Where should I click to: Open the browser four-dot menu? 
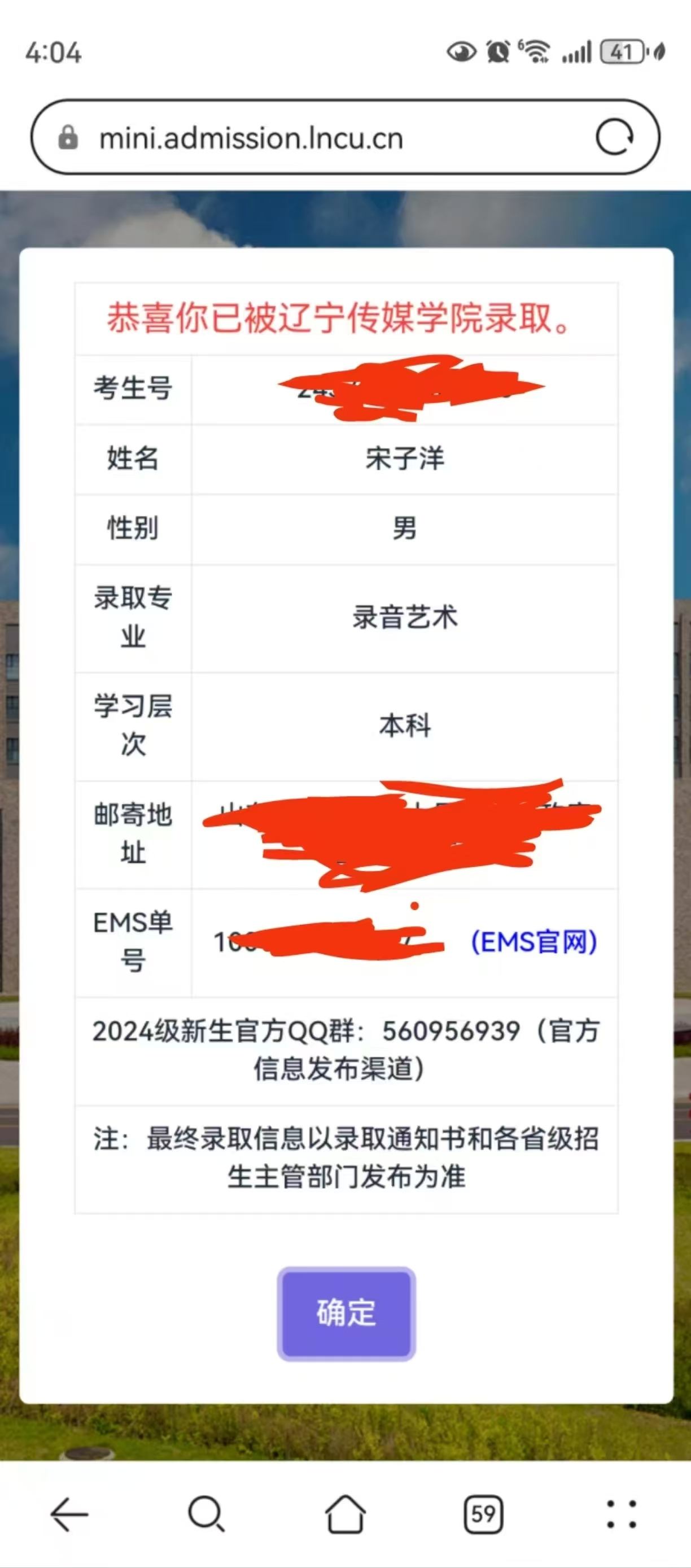click(x=622, y=1514)
